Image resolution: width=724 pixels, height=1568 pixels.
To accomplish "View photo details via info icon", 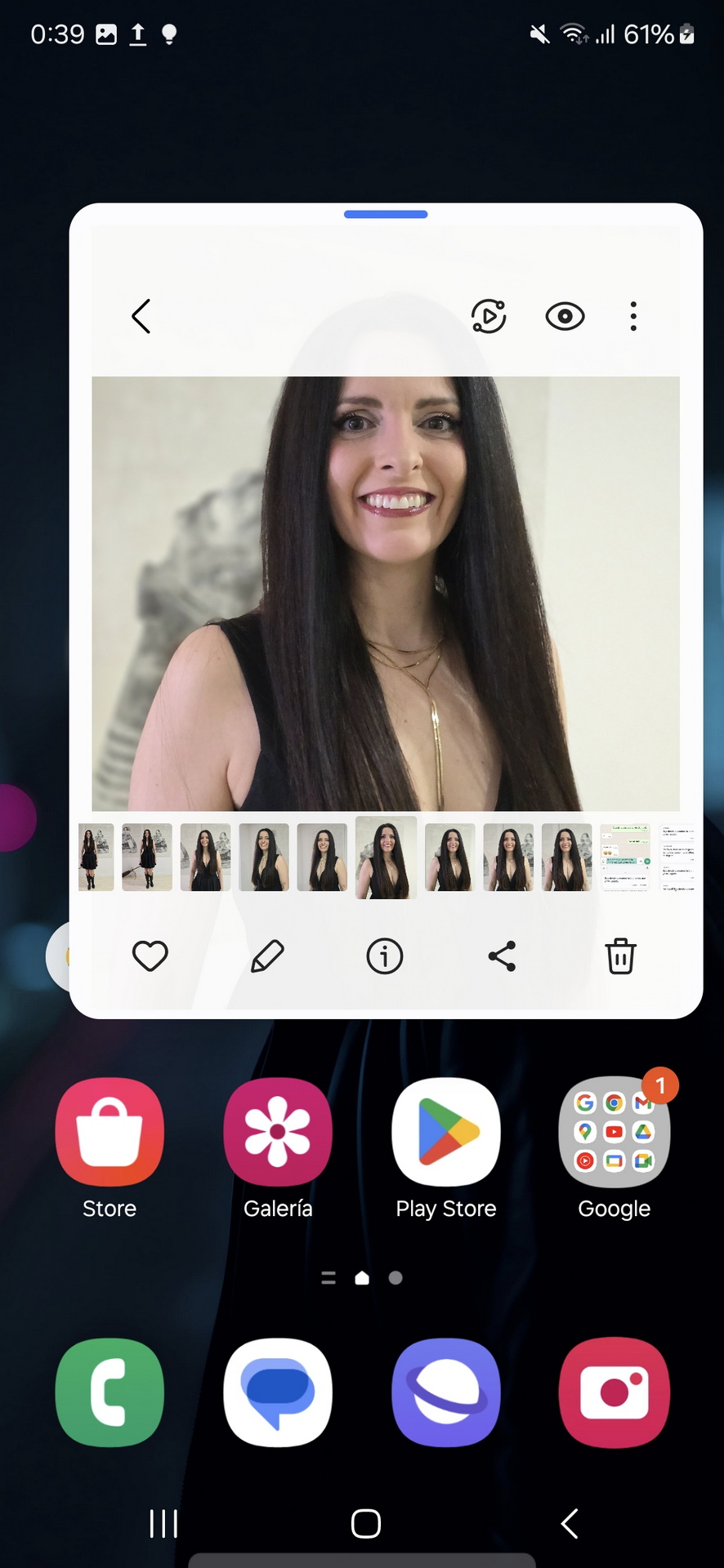I will click(385, 956).
